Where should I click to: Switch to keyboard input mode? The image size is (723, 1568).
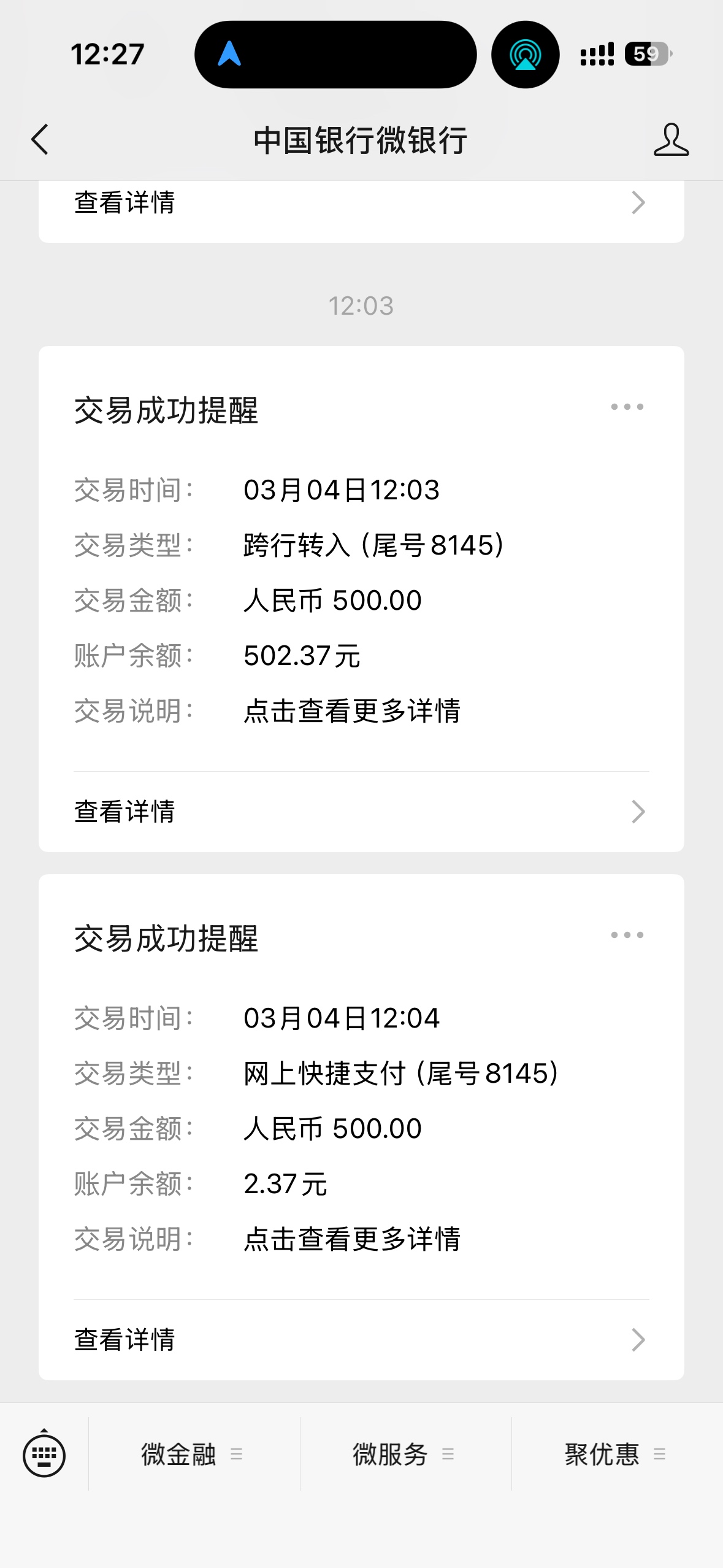(x=44, y=1455)
